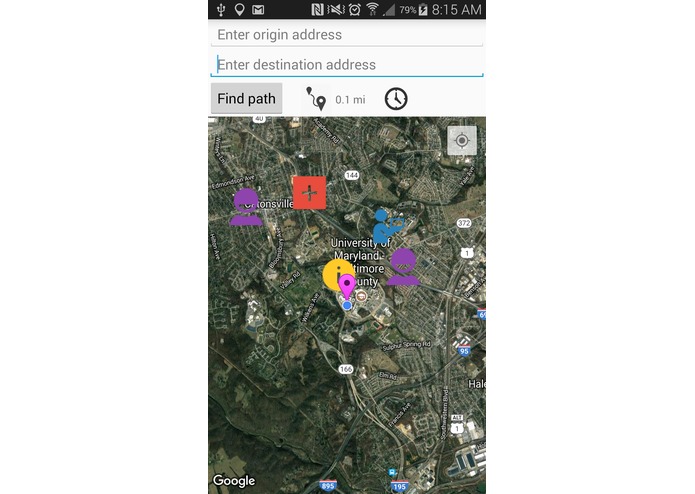
Task: Focus the destination address field
Action: [x=346, y=65]
